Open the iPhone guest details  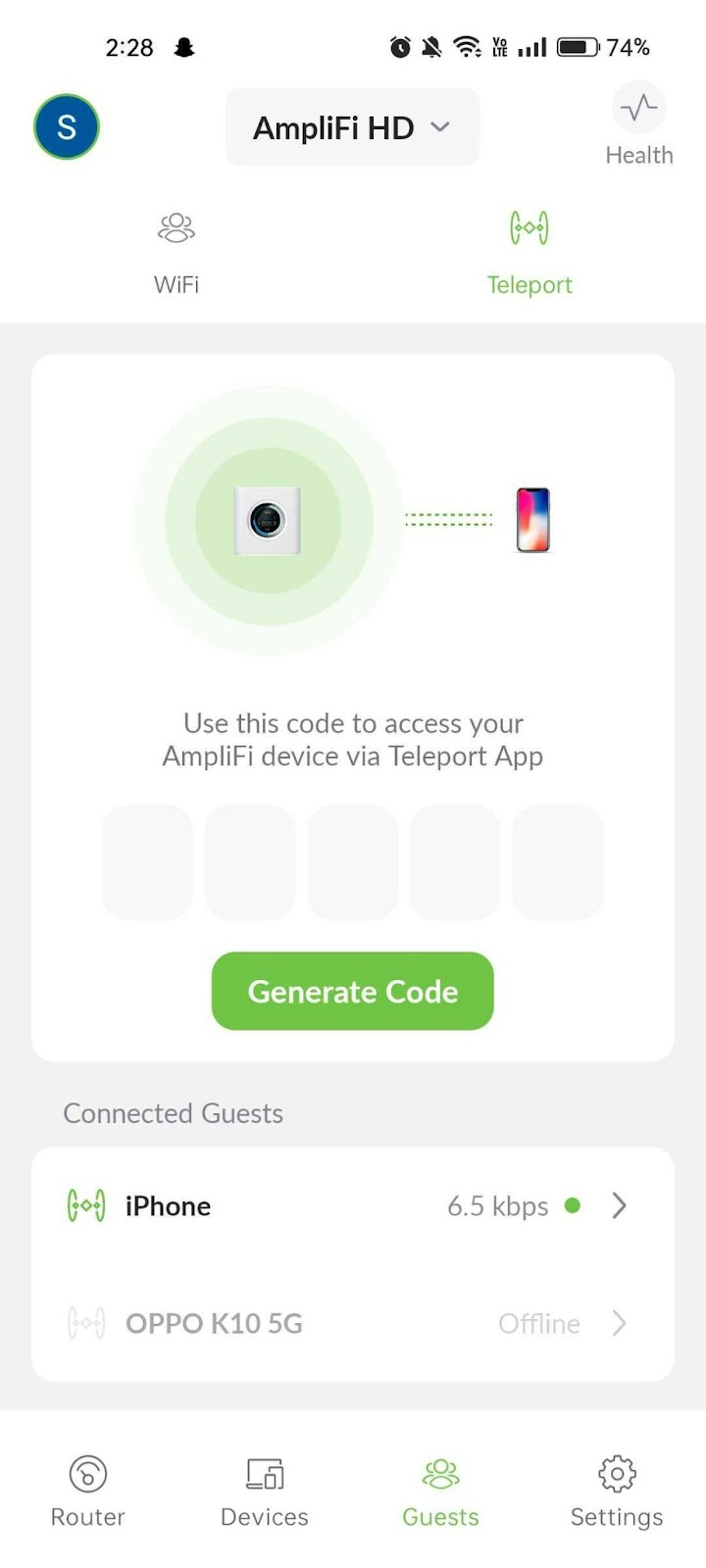[352, 1206]
